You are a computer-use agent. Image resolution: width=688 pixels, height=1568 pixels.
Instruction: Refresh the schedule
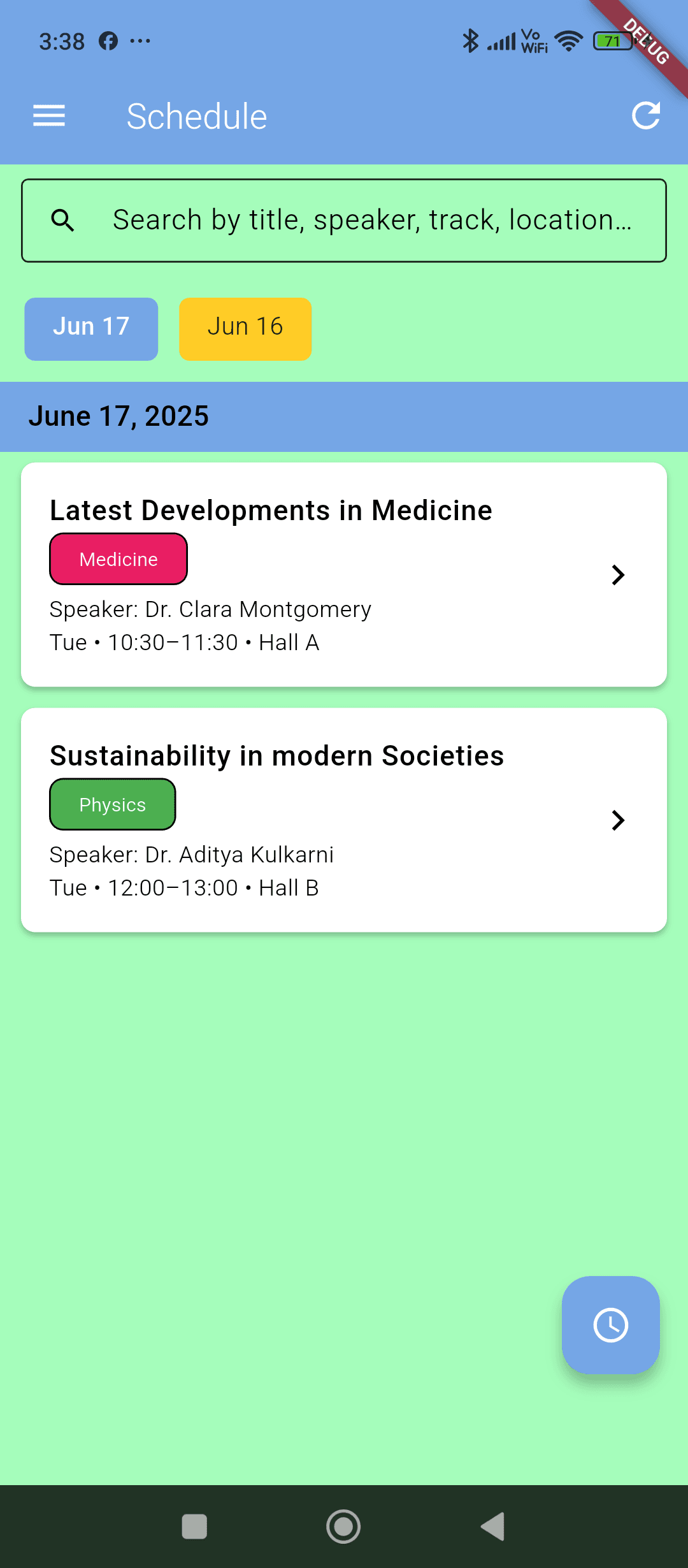[645, 116]
